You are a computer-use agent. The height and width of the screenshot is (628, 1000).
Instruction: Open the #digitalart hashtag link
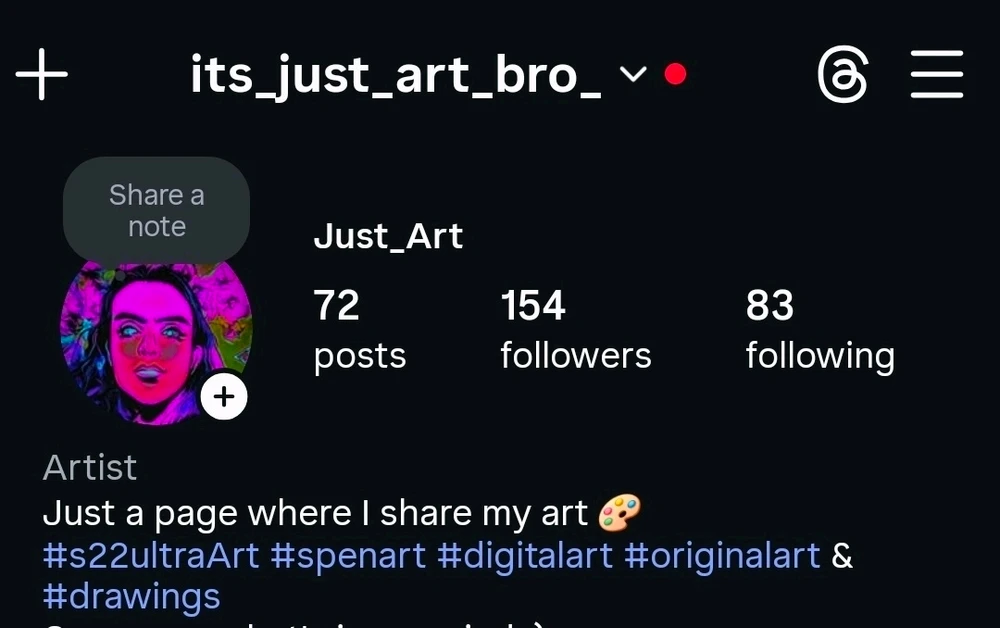525,555
